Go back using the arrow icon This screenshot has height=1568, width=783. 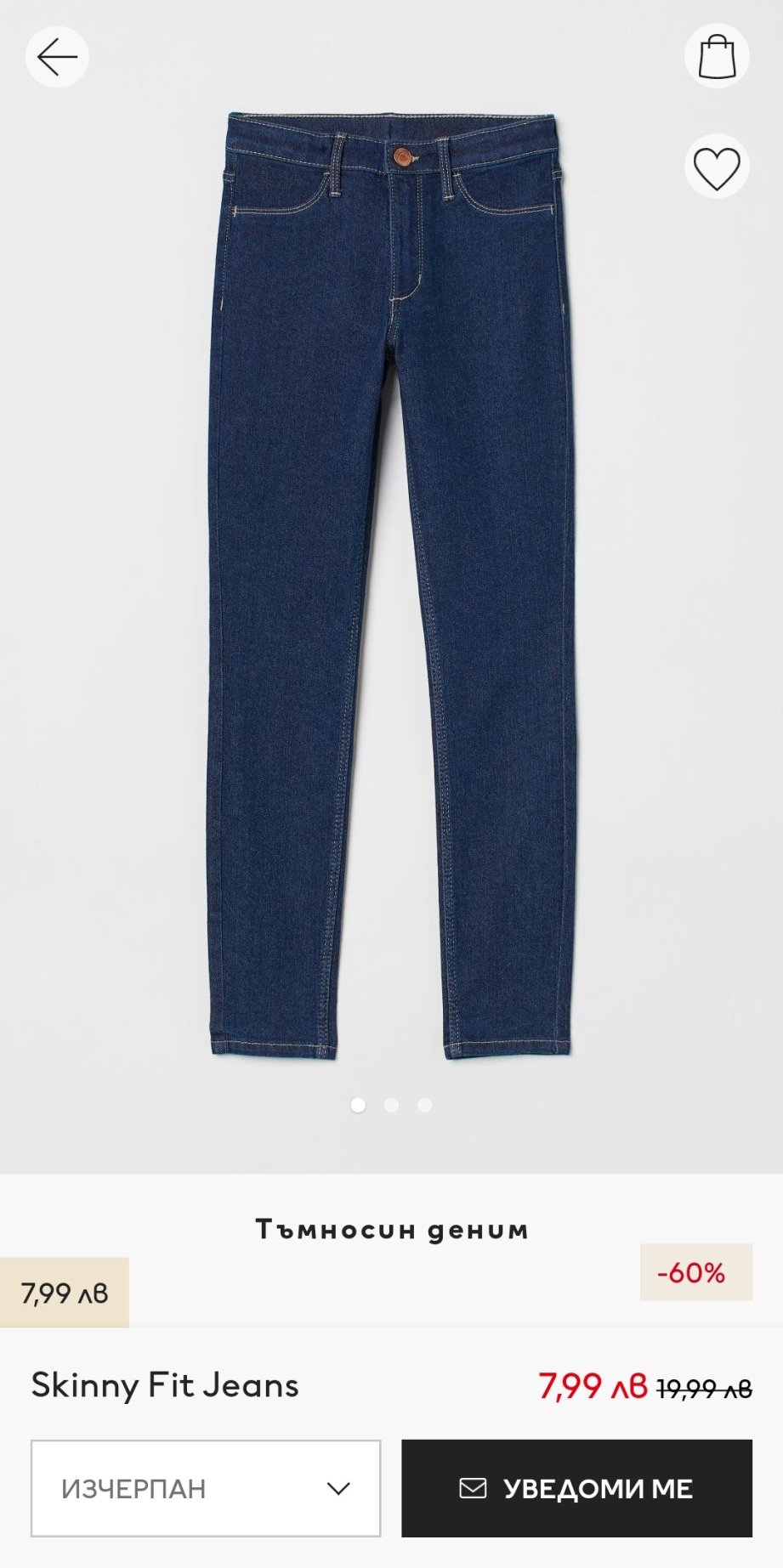pos(57,57)
